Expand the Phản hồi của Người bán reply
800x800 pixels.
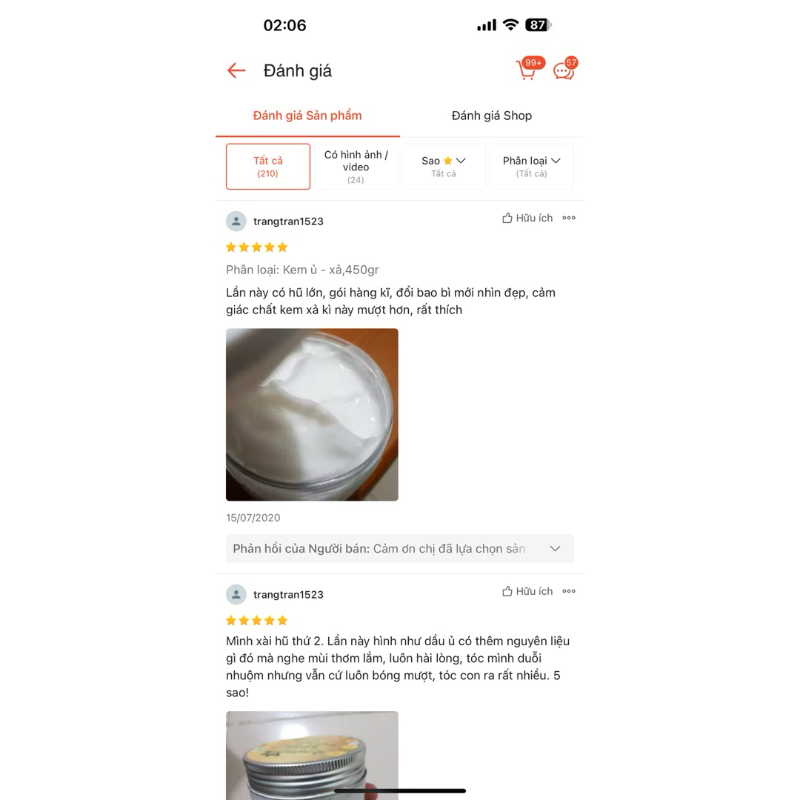pyautogui.click(x=555, y=549)
